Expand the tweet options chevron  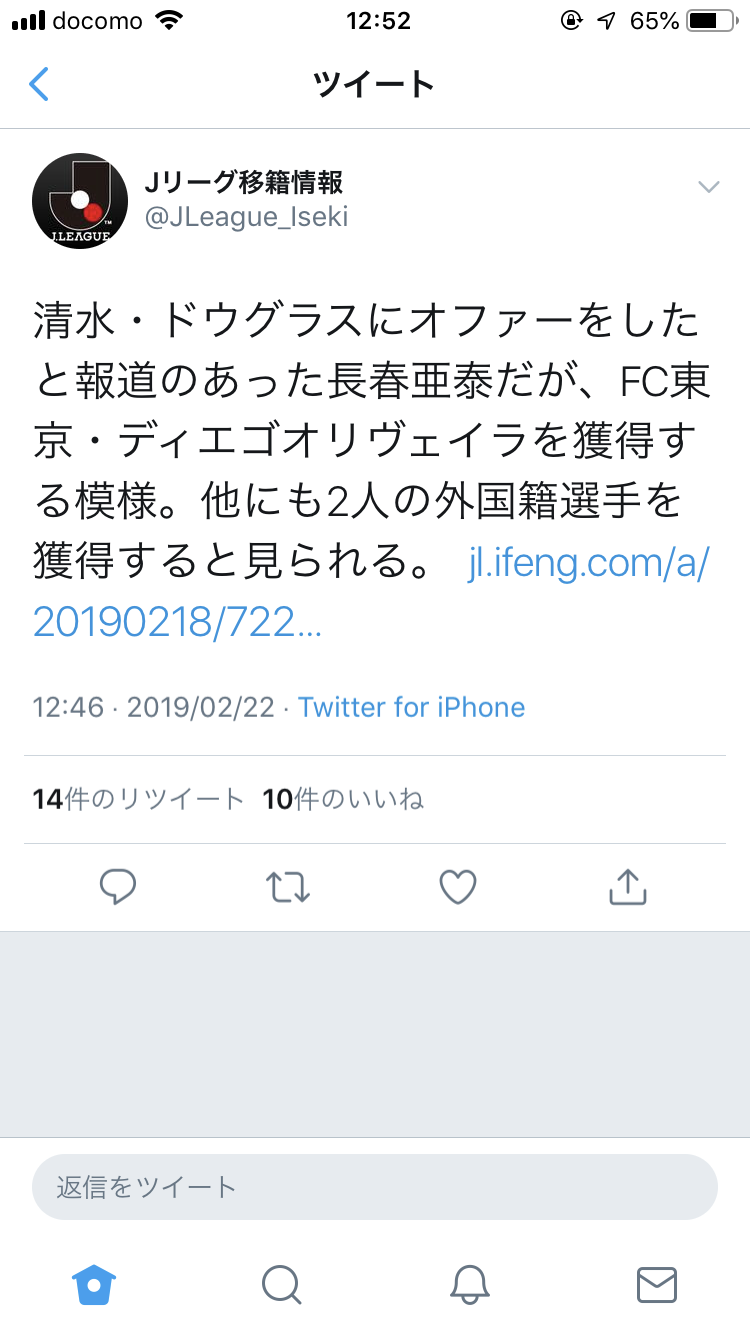(708, 187)
